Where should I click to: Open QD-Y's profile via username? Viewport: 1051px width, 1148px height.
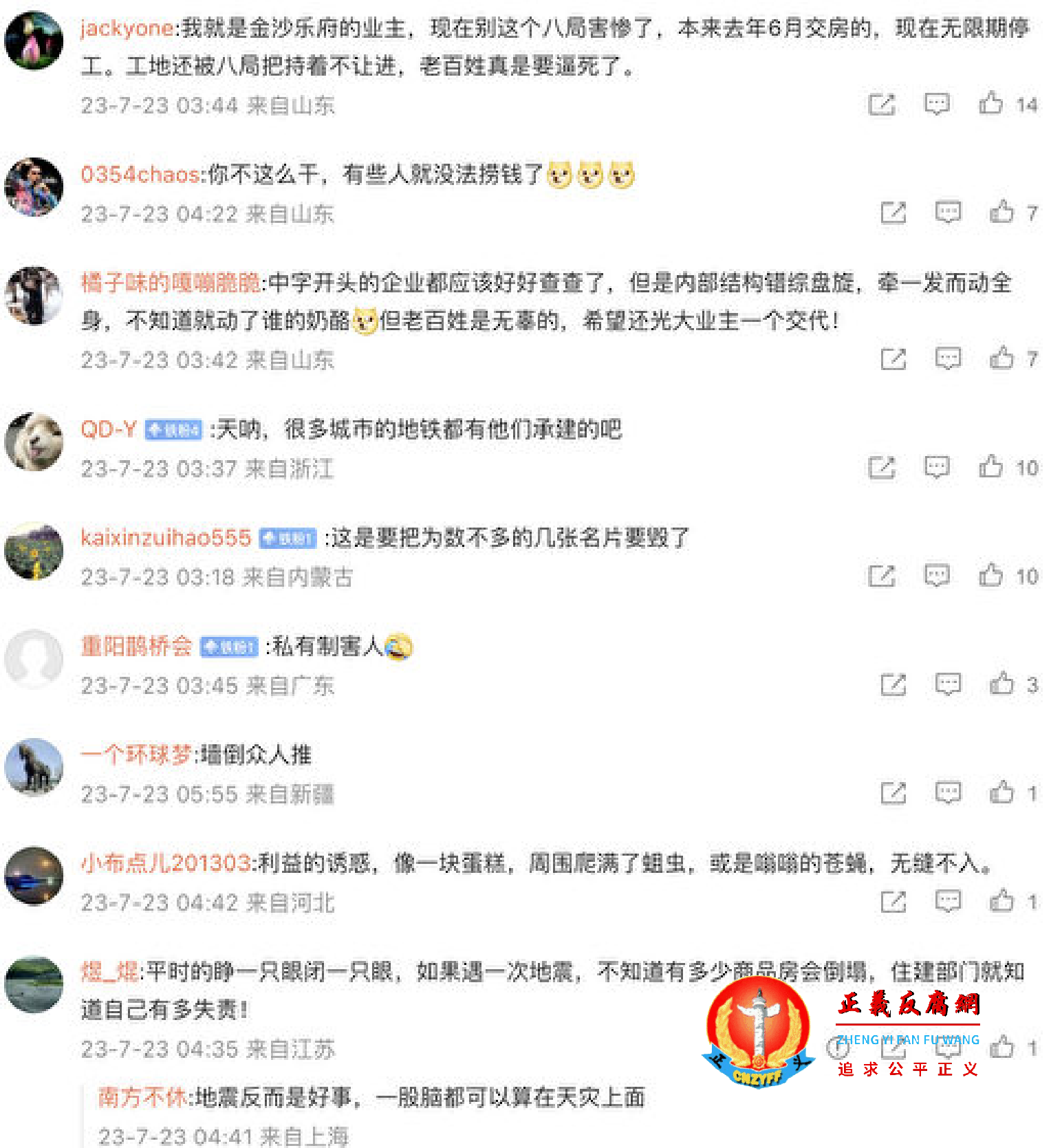pos(109,430)
